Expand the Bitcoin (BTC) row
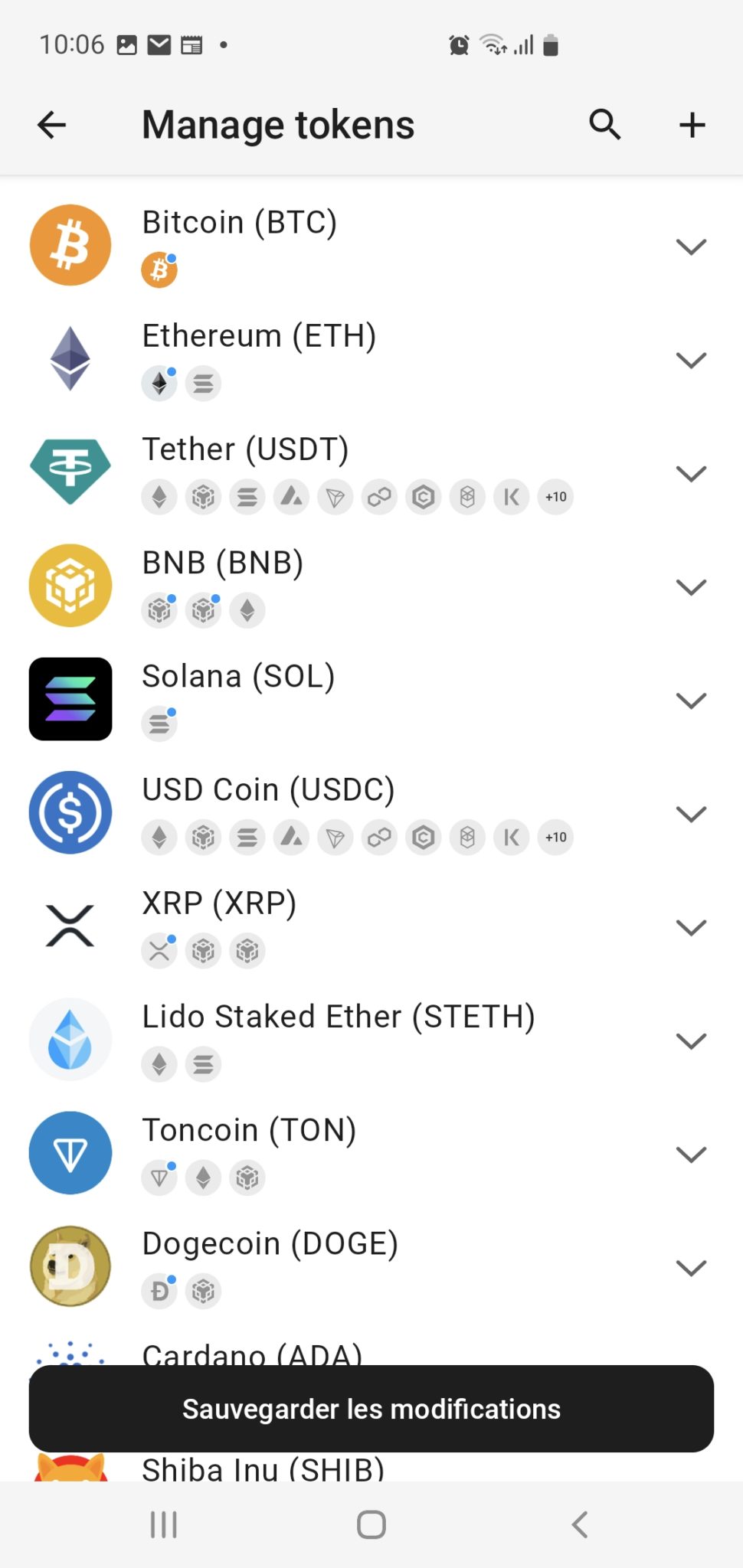743x1568 pixels. tap(691, 247)
